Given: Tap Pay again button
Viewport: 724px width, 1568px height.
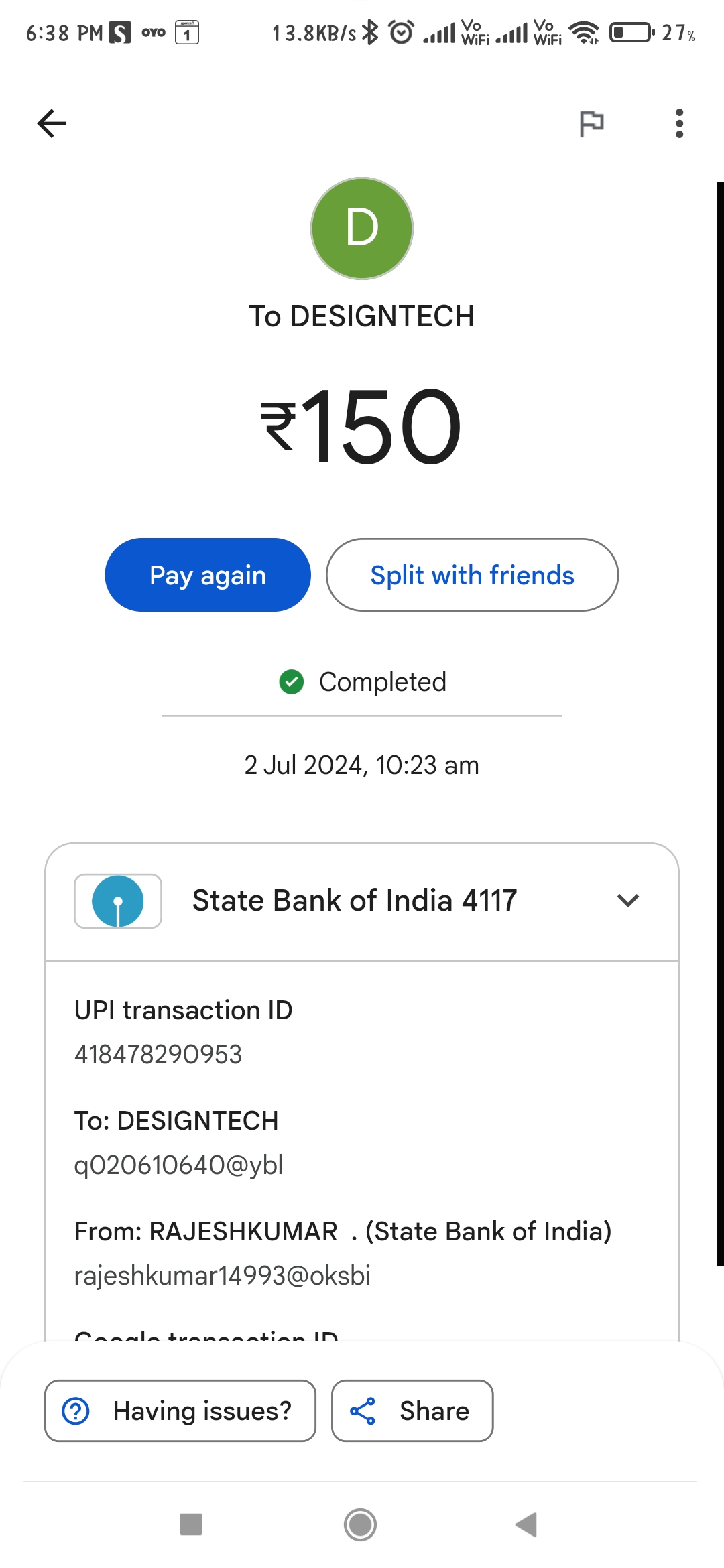Looking at the screenshot, I should pyautogui.click(x=208, y=575).
